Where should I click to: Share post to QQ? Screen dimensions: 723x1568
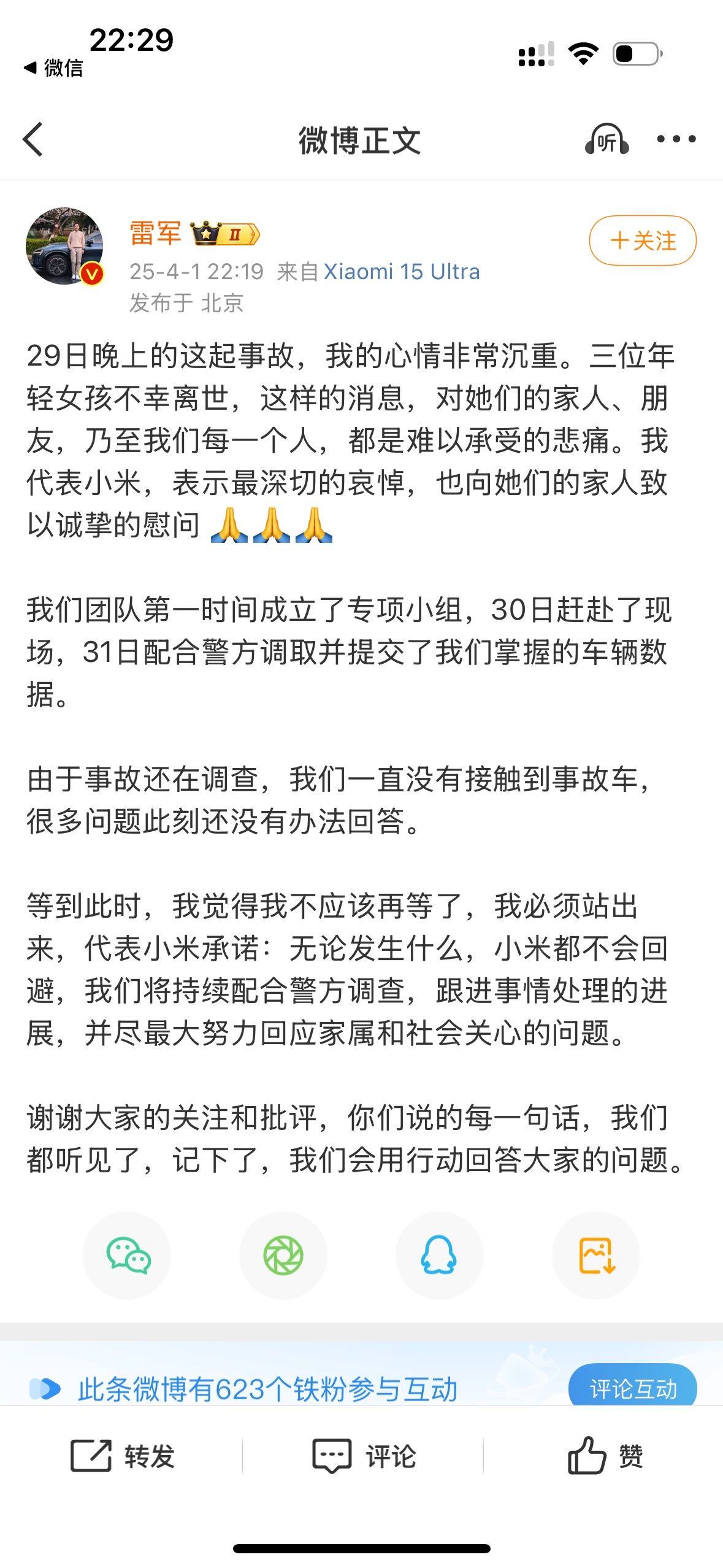(x=439, y=1255)
